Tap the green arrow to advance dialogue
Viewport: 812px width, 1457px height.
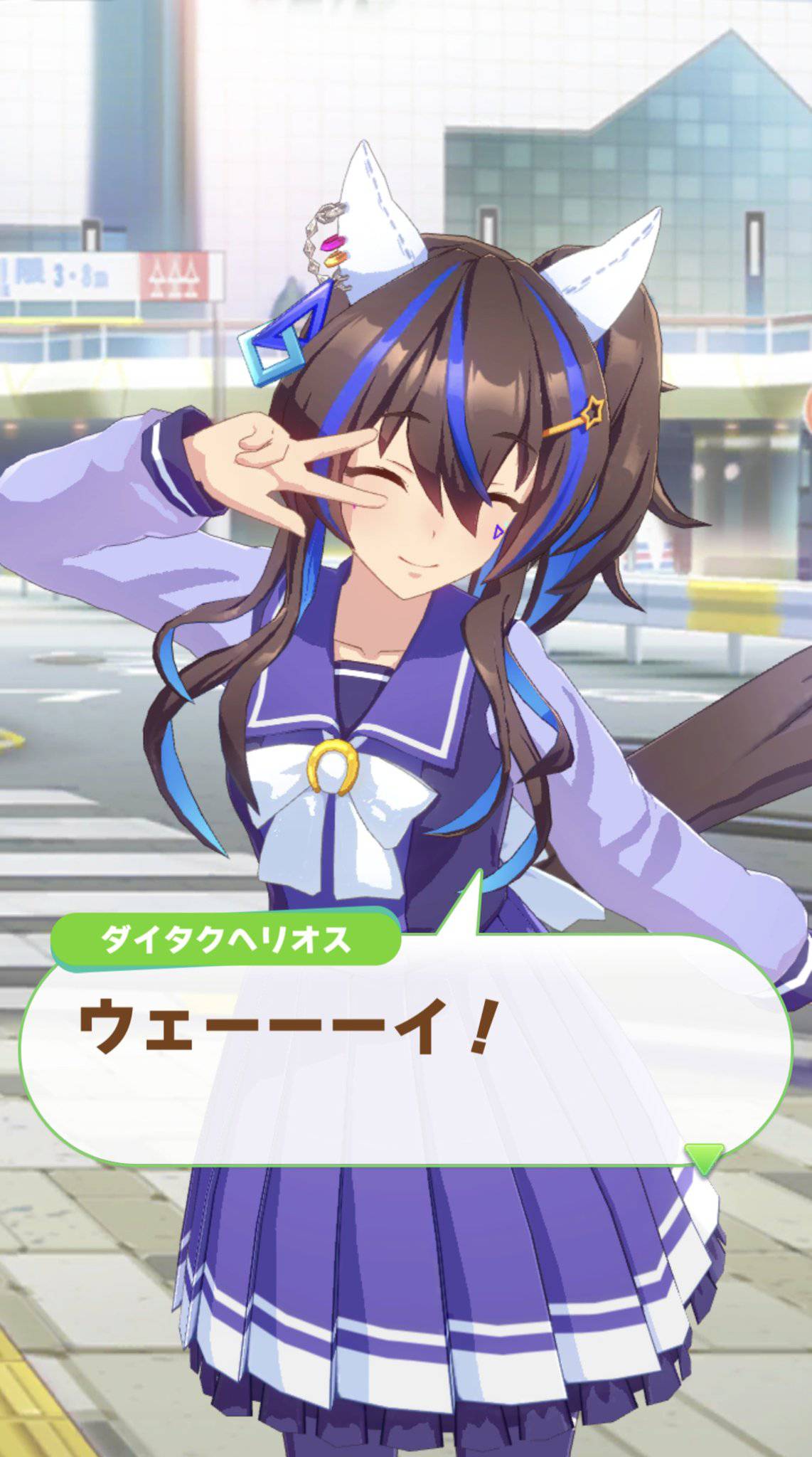pyautogui.click(x=703, y=1158)
